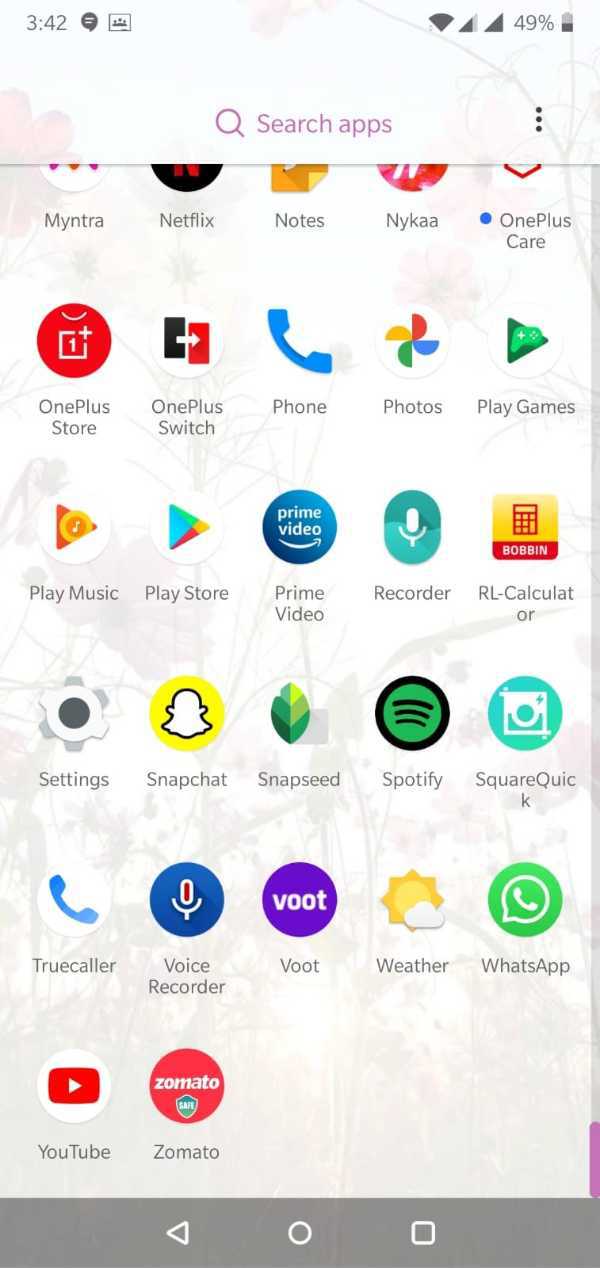Open the app drawer overflow menu
This screenshot has height=1268, width=600.
pos(538,120)
